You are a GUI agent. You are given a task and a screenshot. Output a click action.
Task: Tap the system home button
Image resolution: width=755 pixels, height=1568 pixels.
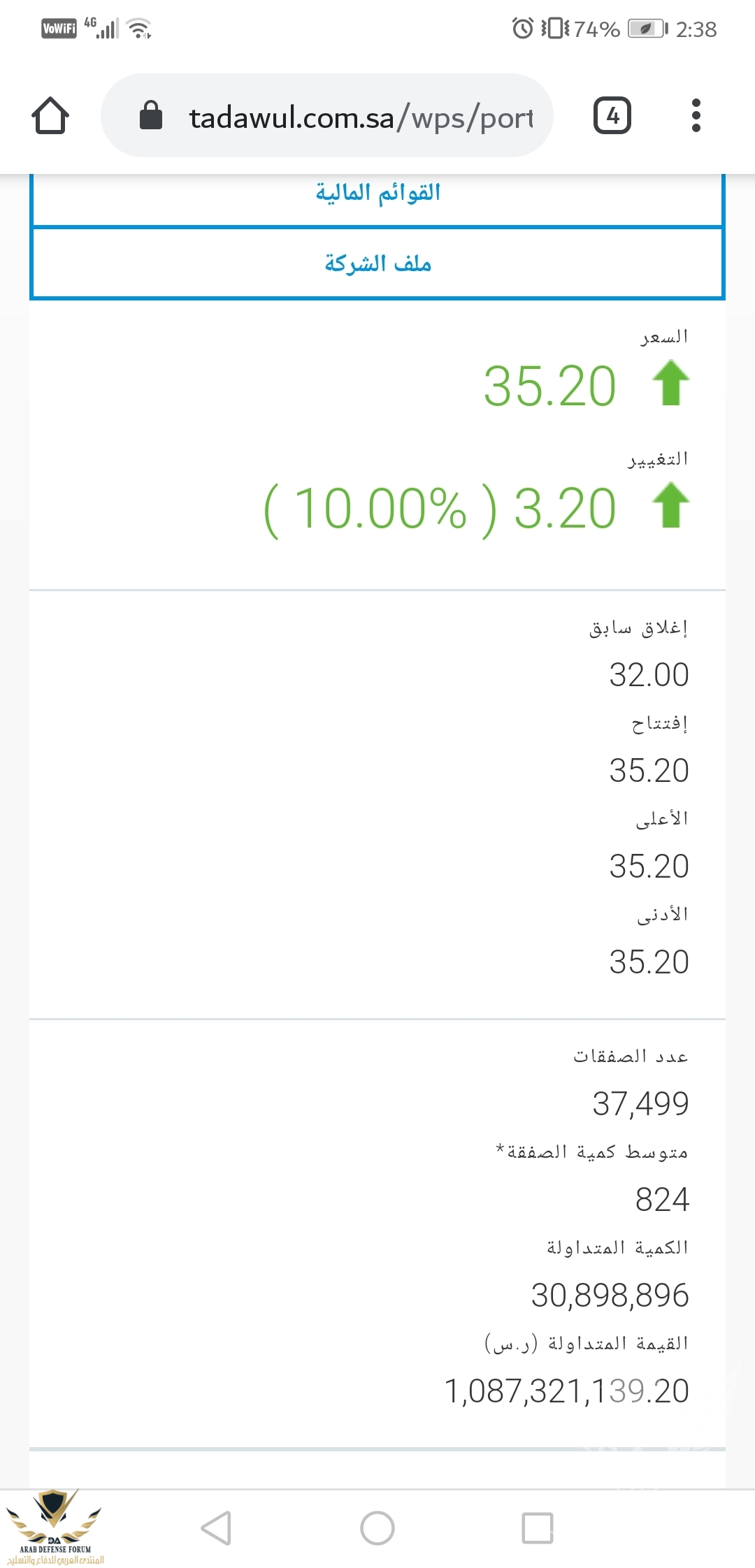tap(377, 1527)
